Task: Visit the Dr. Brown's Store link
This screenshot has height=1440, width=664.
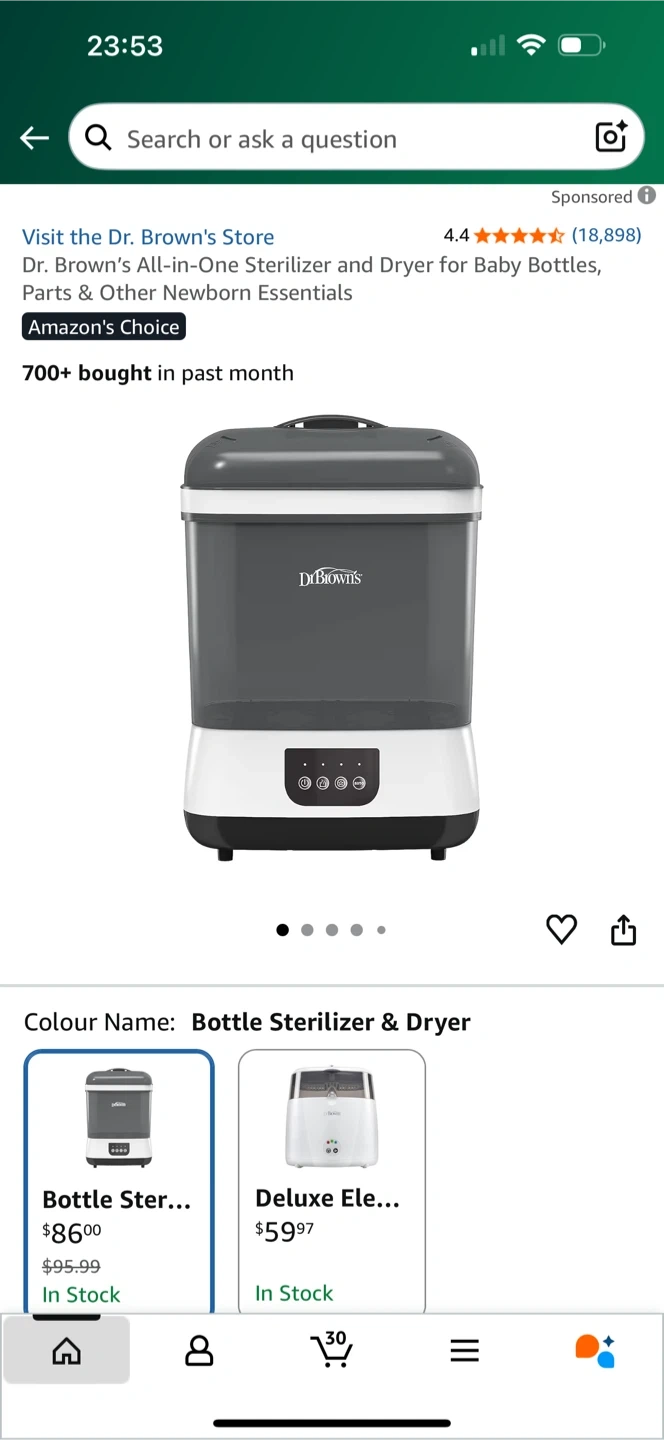Action: 148,237
